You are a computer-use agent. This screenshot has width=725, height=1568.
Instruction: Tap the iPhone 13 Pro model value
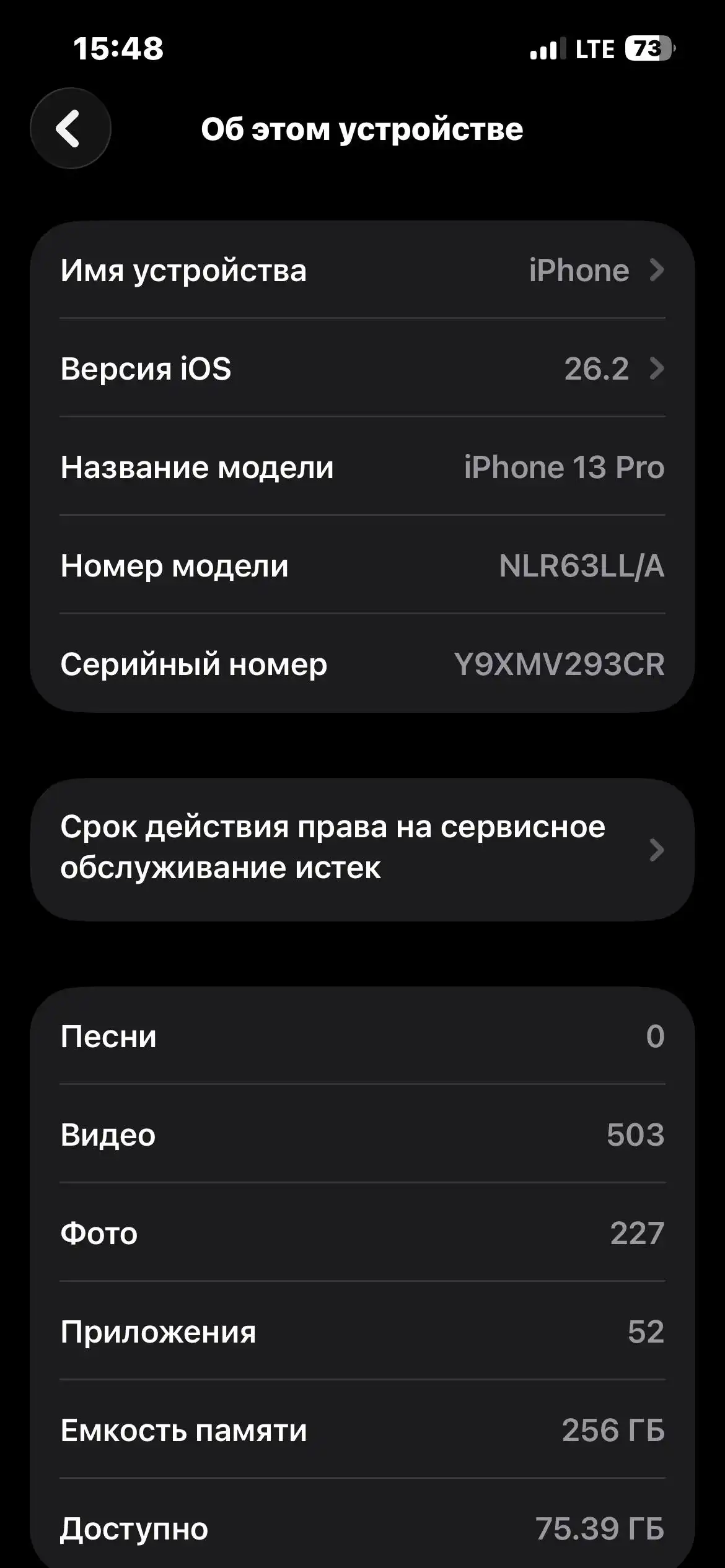(564, 468)
